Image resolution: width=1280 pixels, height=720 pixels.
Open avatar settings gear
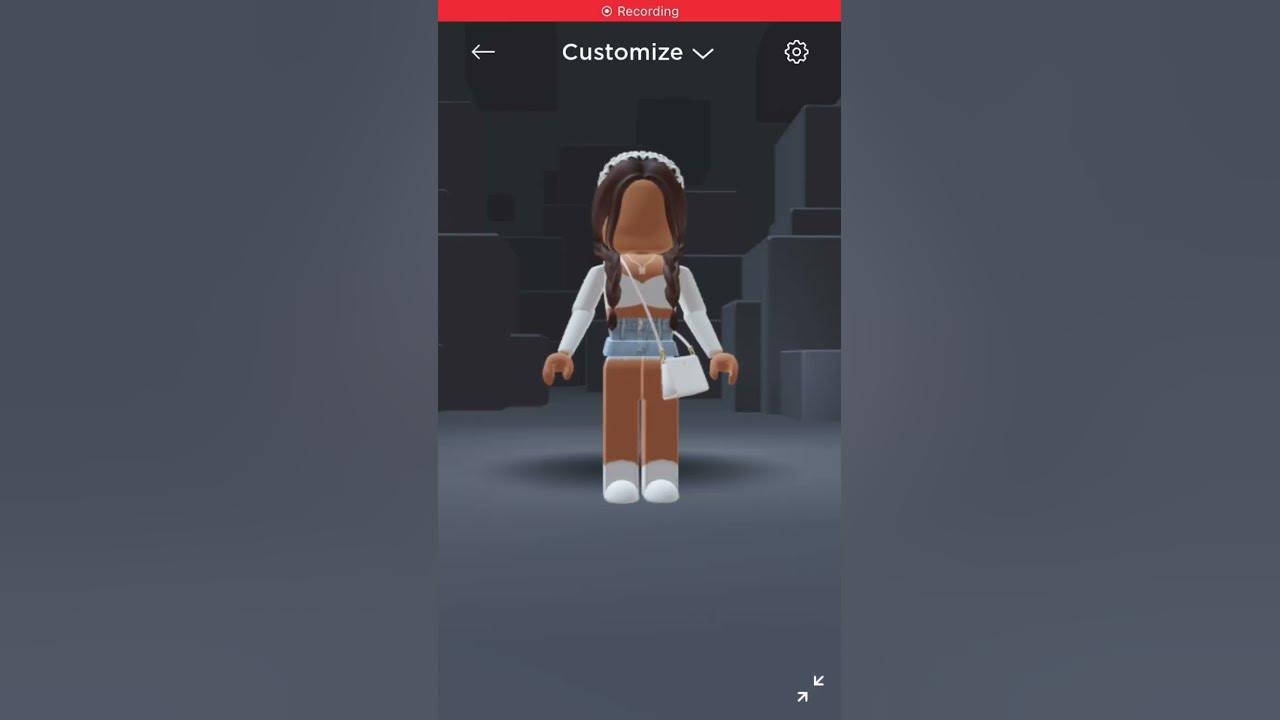(796, 52)
